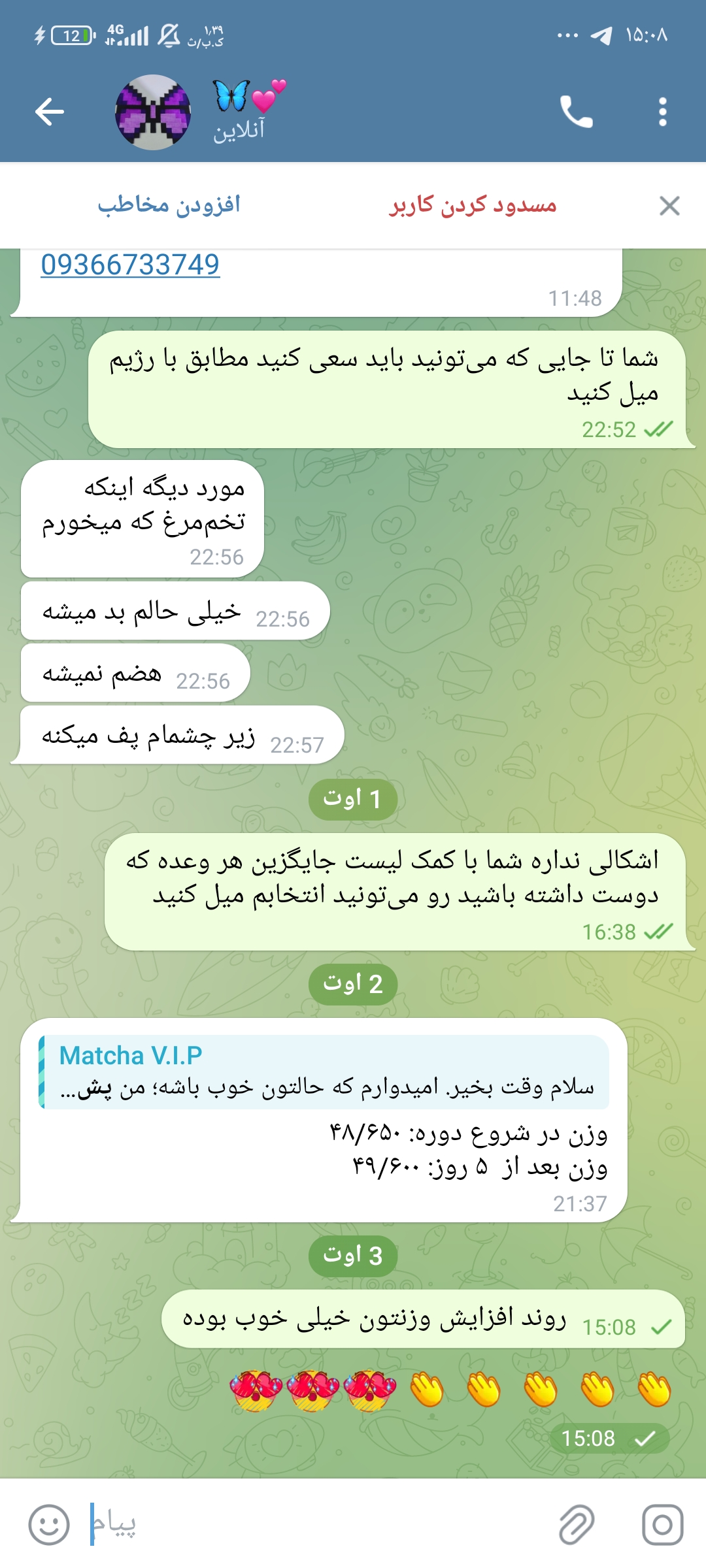This screenshot has height=1568, width=706.
Task: Open the contact's profile picture
Action: click(x=153, y=112)
